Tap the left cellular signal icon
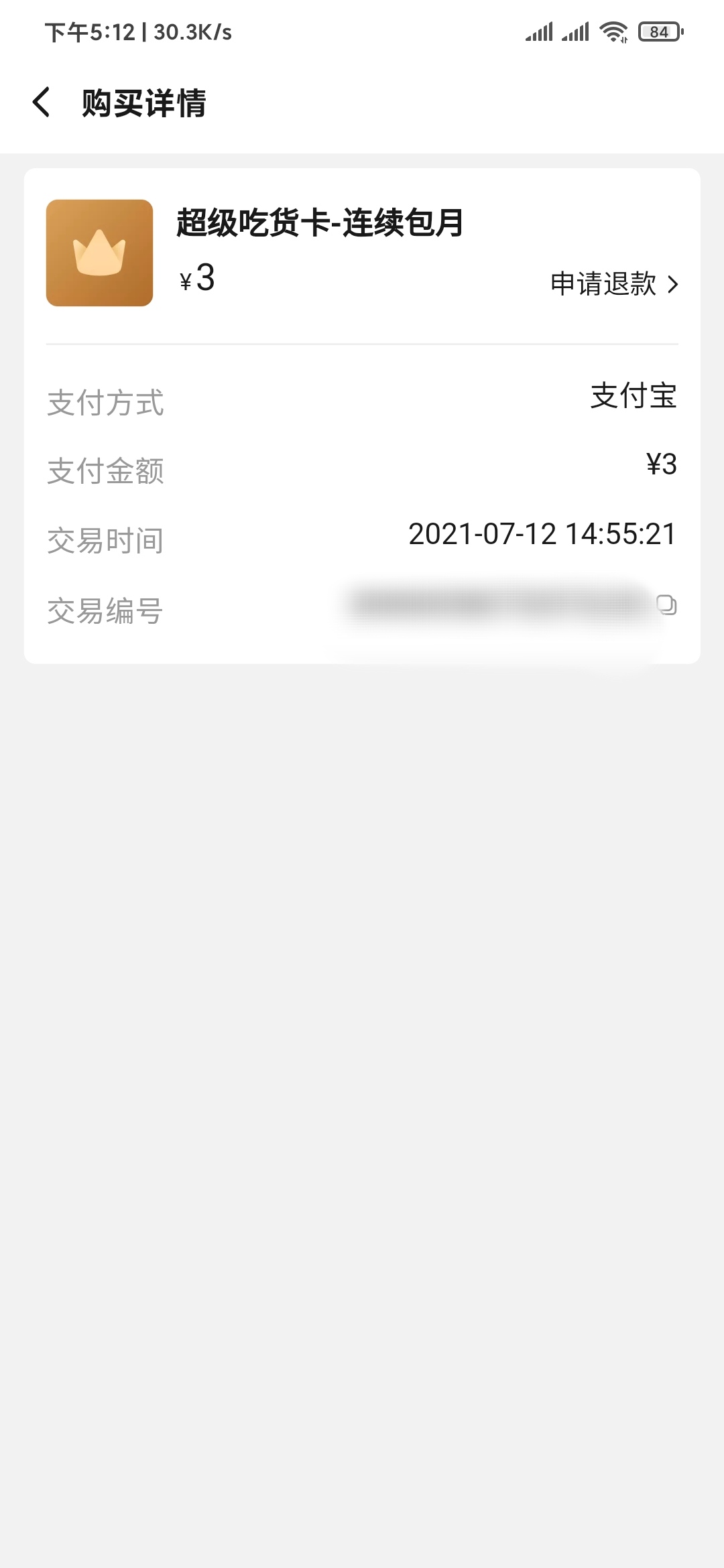The width and height of the screenshot is (724, 1568). click(540, 30)
